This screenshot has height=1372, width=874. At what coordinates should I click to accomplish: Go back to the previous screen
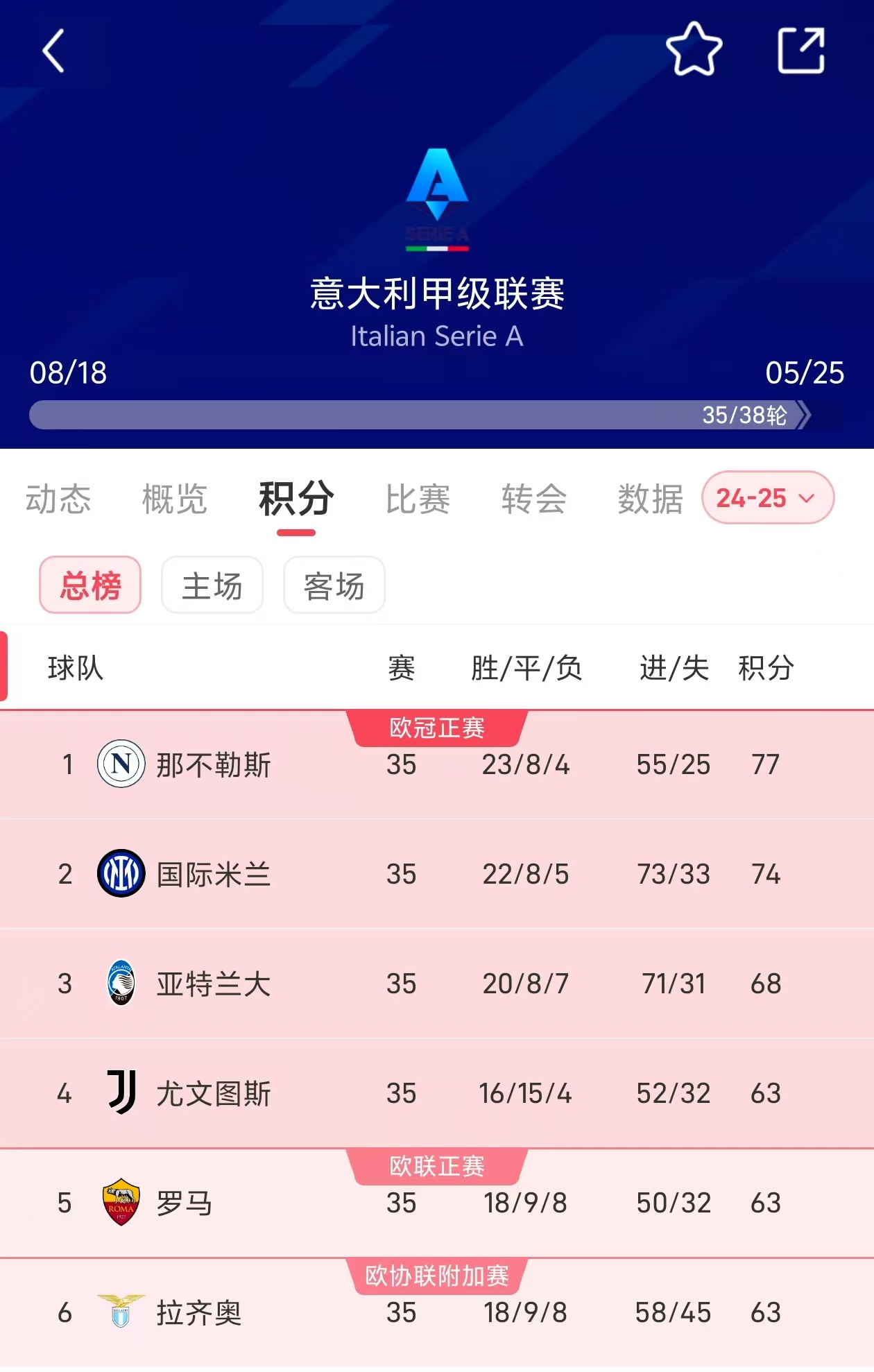pyautogui.click(x=53, y=51)
